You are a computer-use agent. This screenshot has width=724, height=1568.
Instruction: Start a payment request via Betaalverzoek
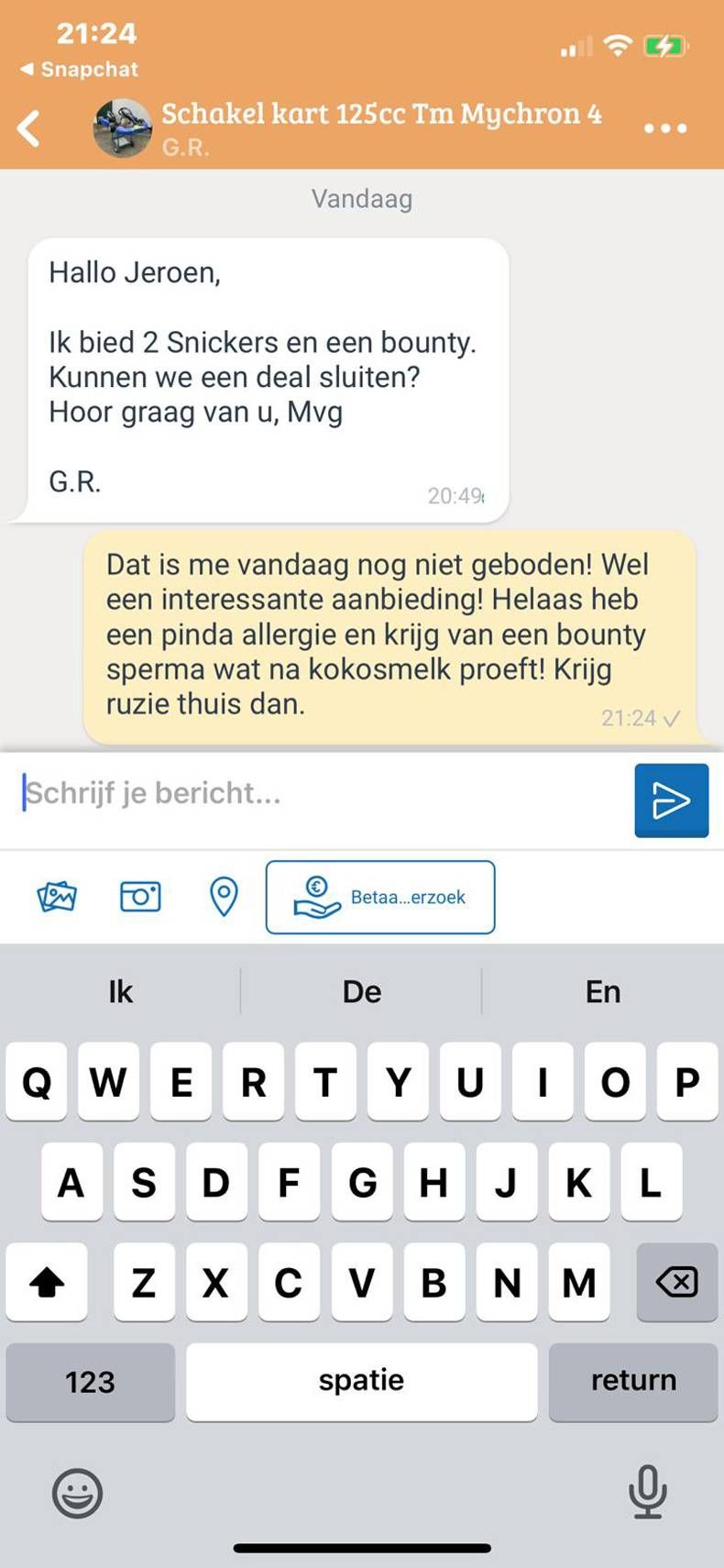pyautogui.click(x=380, y=898)
